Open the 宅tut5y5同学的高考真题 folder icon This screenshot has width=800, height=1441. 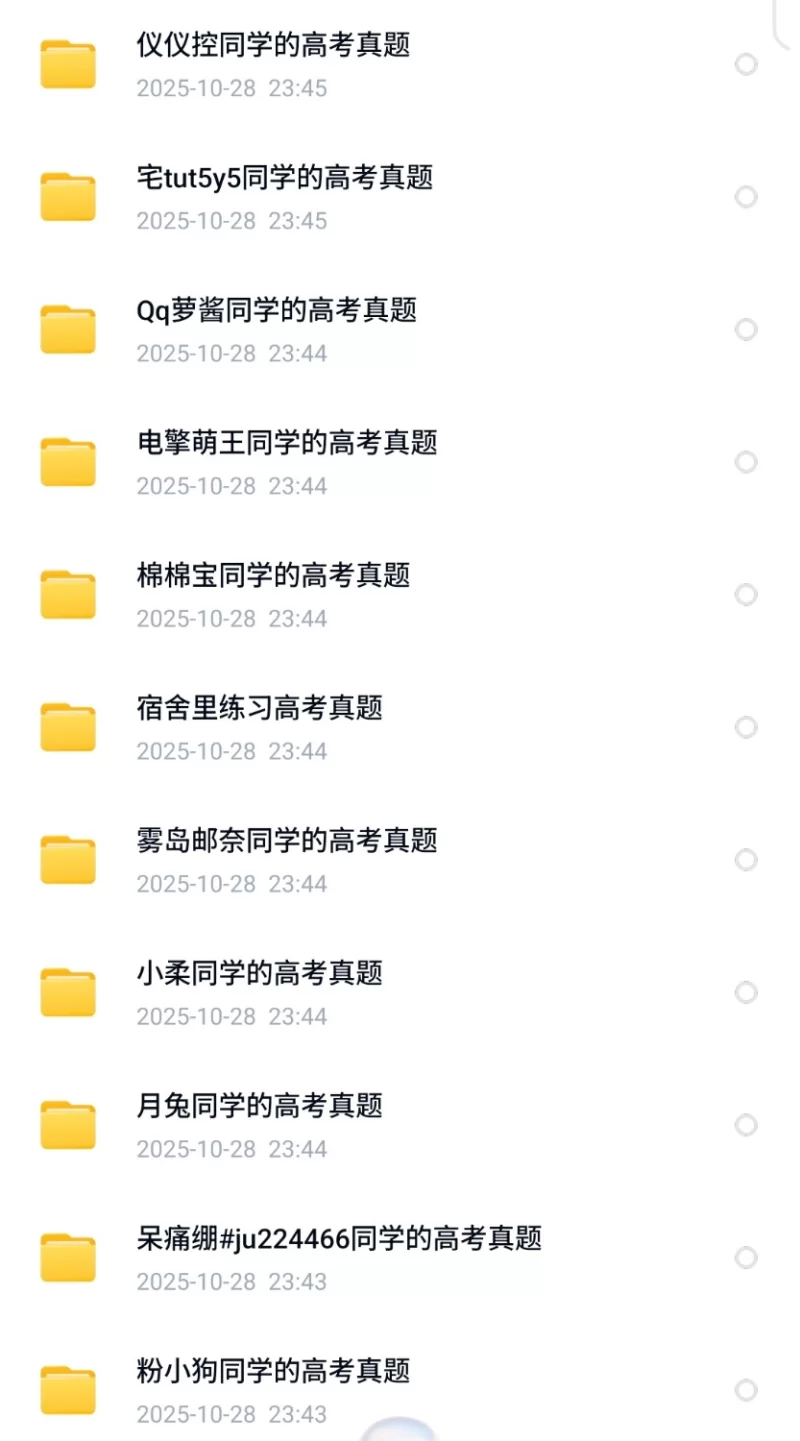68,196
